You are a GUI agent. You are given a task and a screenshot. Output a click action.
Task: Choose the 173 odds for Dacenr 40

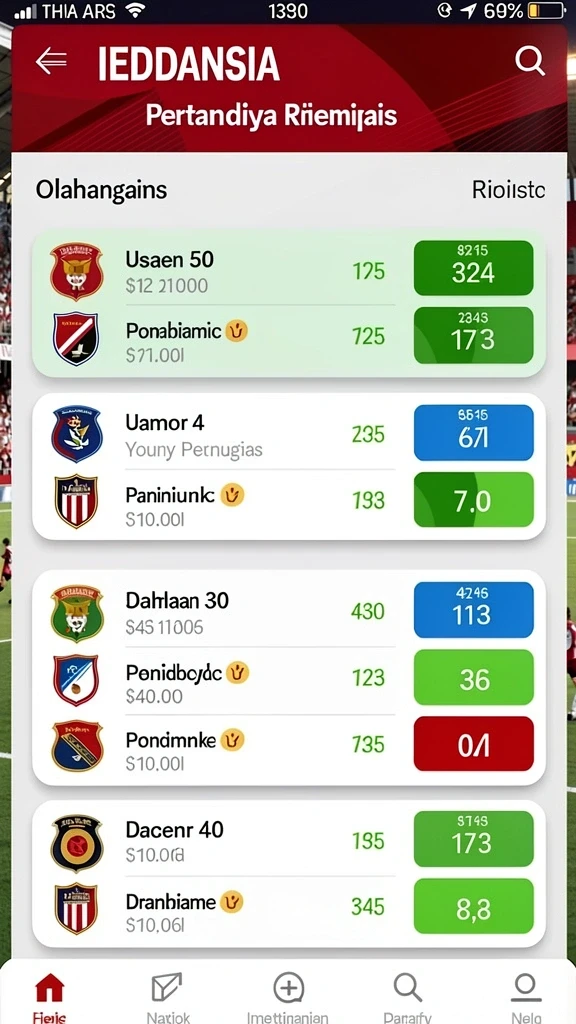coord(473,839)
